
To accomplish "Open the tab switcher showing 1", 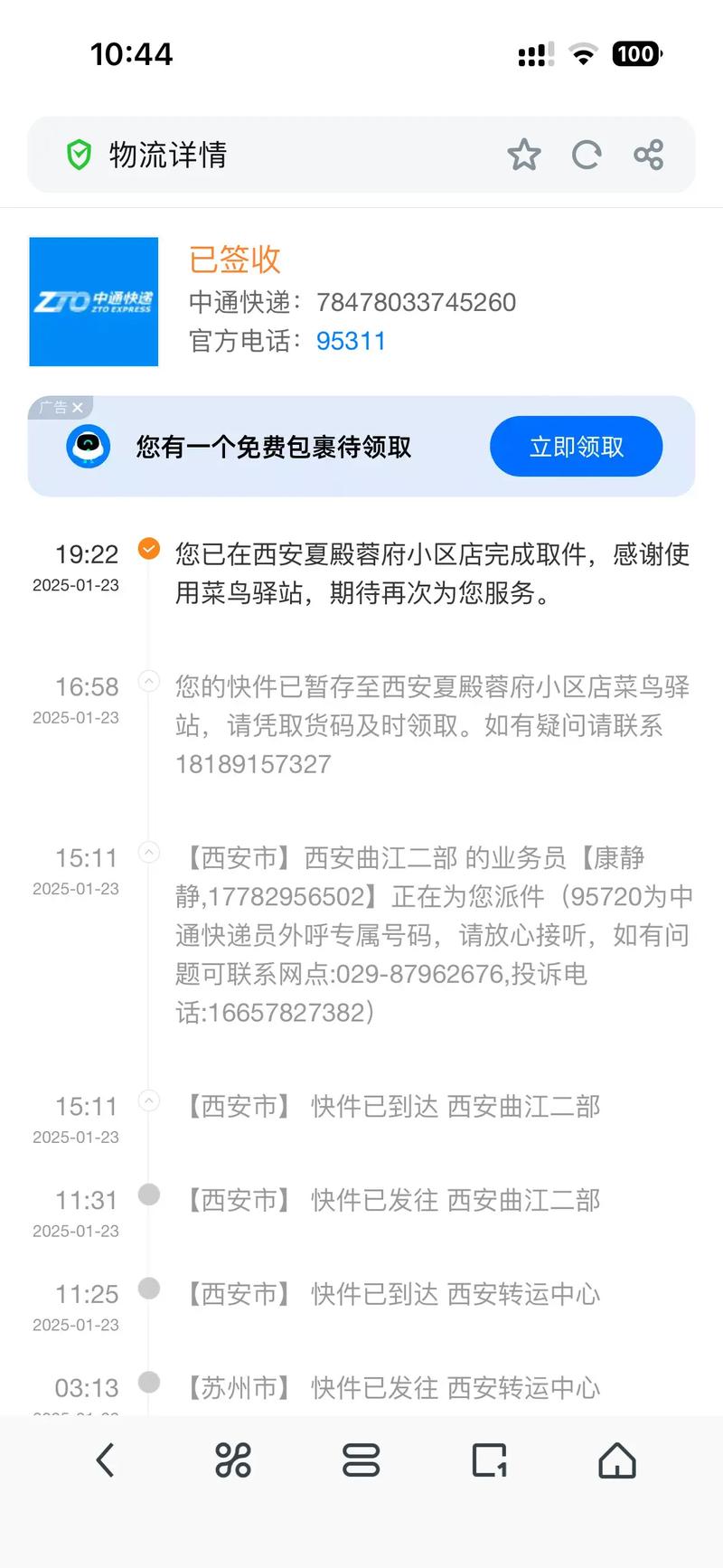I will point(488,1458).
